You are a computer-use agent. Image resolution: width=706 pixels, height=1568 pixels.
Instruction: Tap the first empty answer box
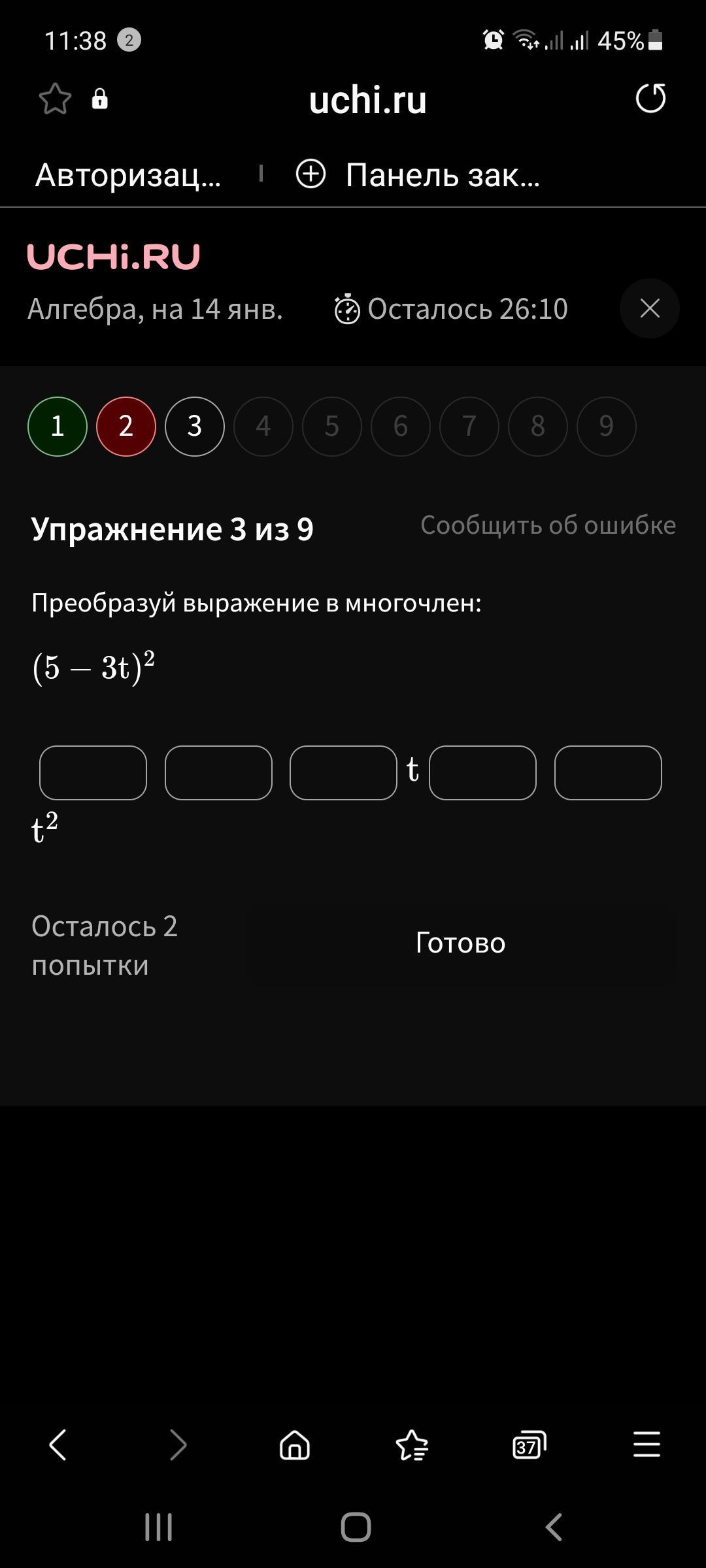tap(93, 773)
